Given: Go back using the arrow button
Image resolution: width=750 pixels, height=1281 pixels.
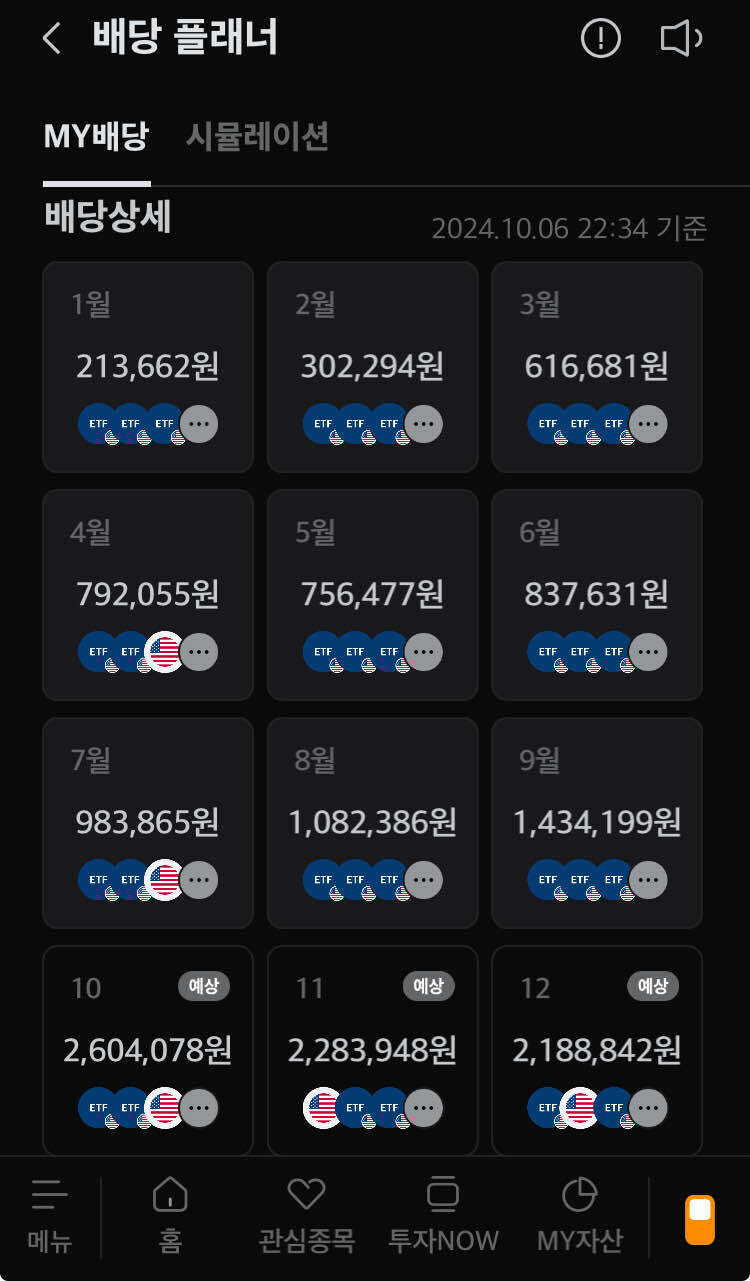Looking at the screenshot, I should pyautogui.click(x=50, y=38).
